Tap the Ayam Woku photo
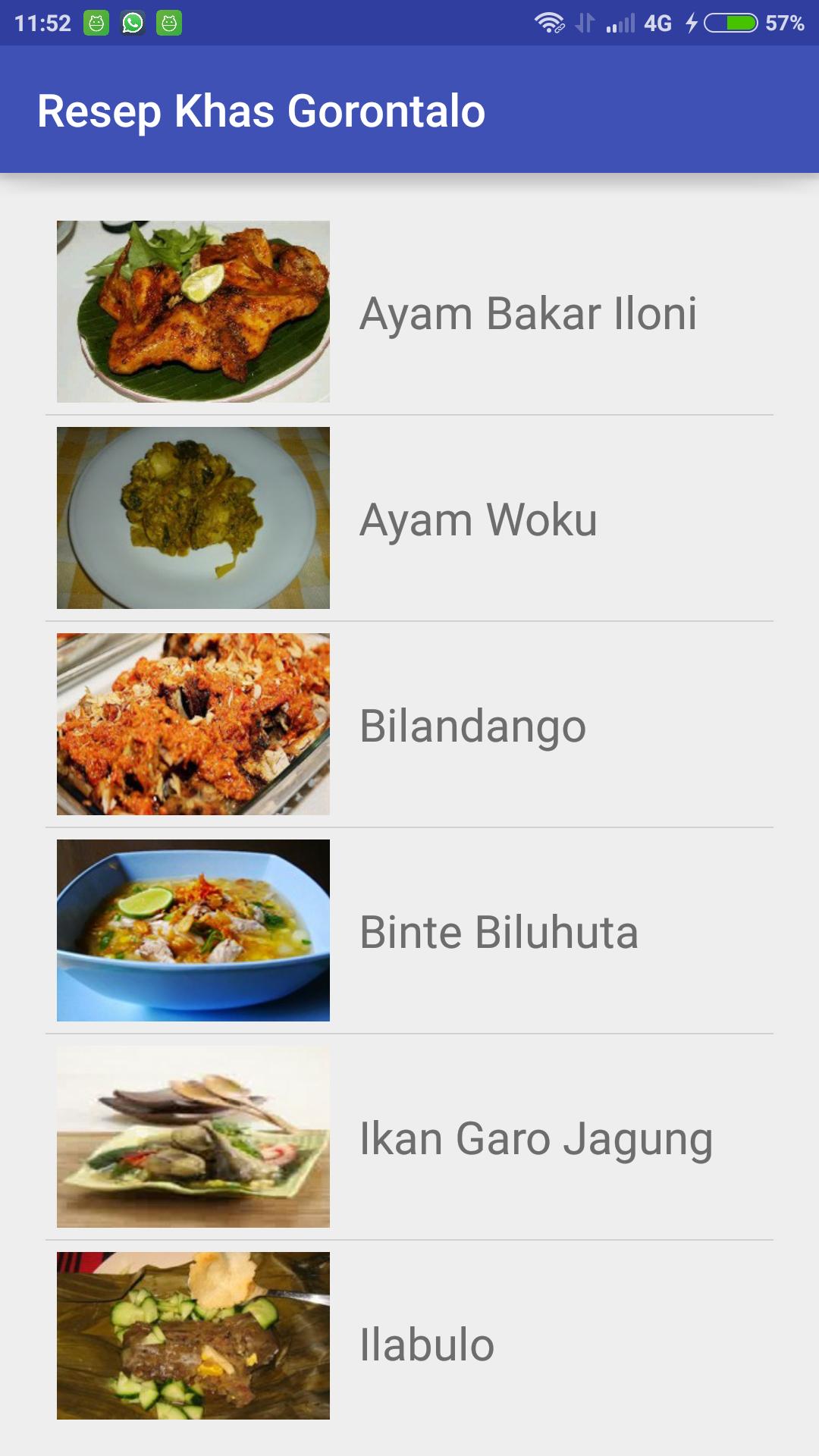This screenshot has width=819, height=1456. (193, 518)
